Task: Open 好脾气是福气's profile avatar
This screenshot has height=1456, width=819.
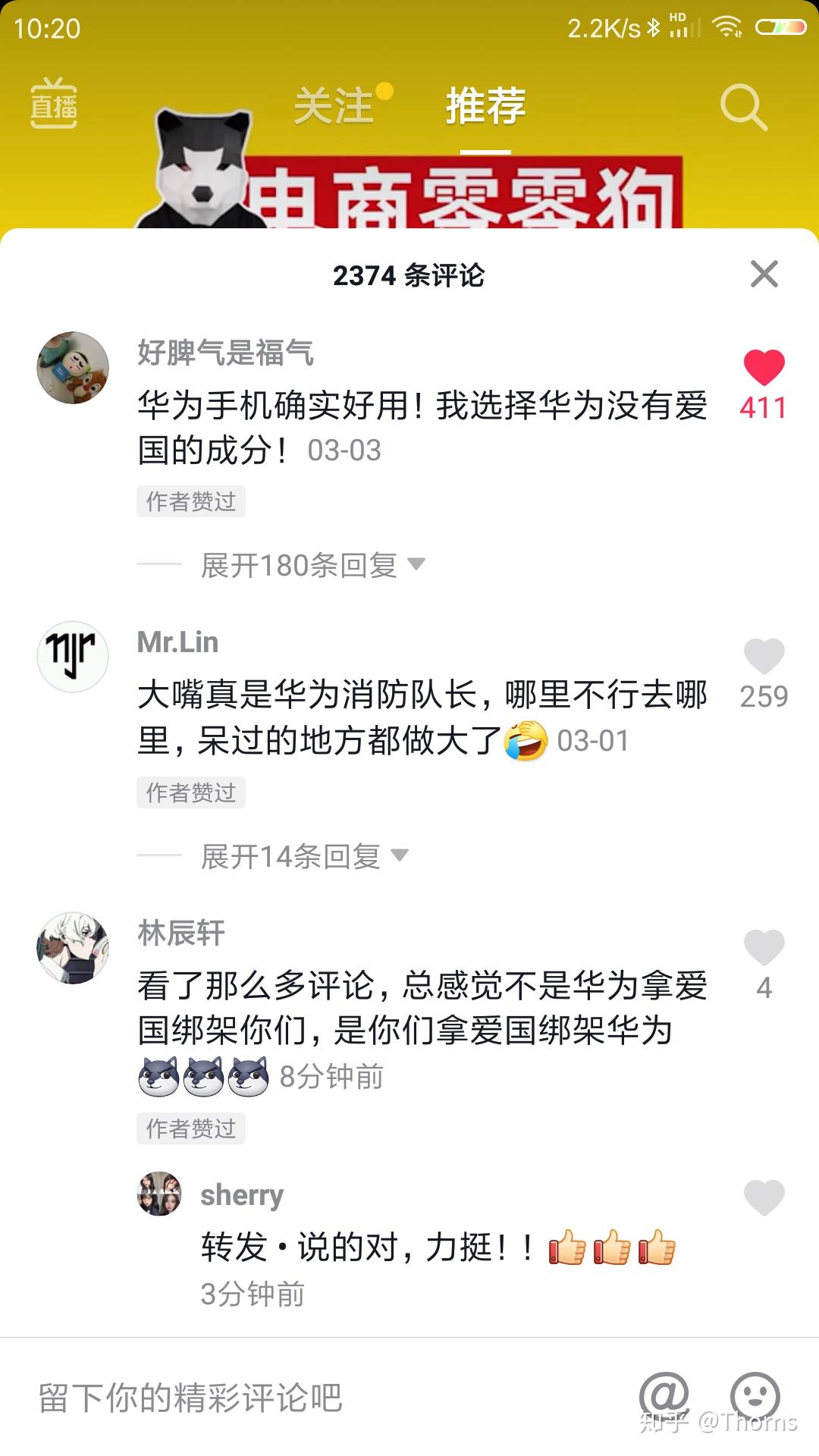Action: pyautogui.click(x=73, y=368)
